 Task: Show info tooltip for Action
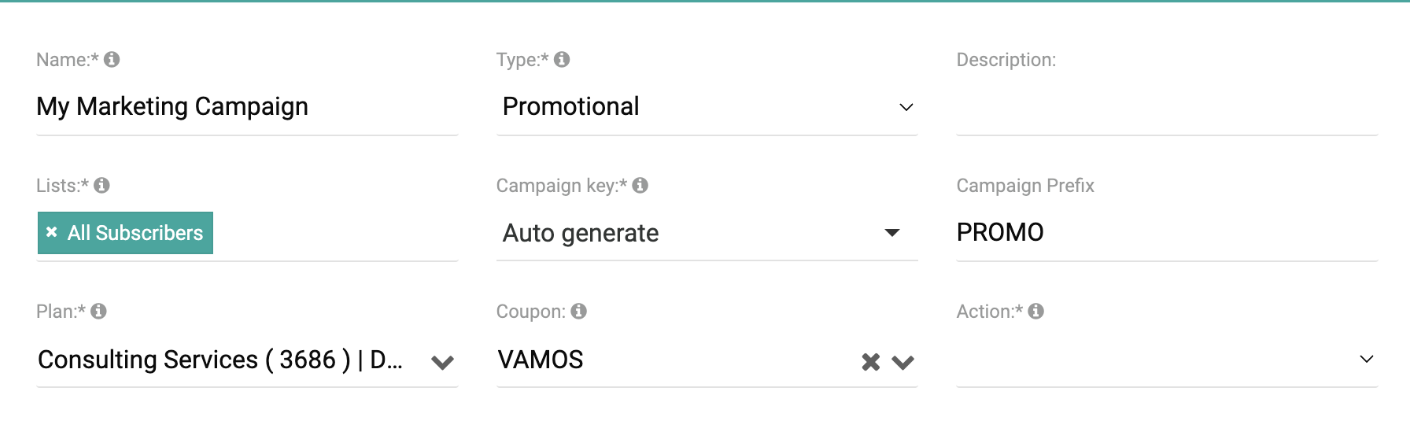pyautogui.click(x=1036, y=311)
